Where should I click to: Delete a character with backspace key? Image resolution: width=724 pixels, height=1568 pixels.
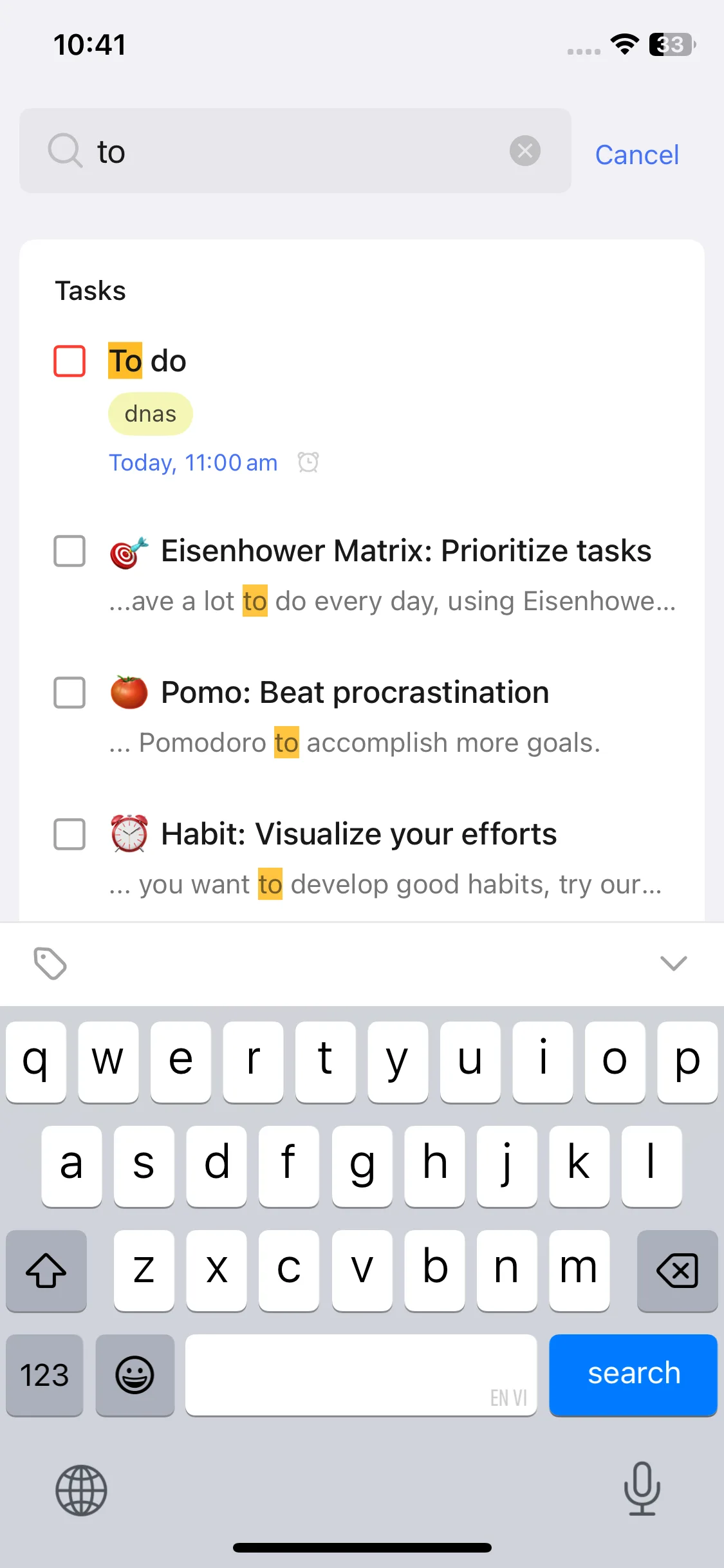[677, 1271]
